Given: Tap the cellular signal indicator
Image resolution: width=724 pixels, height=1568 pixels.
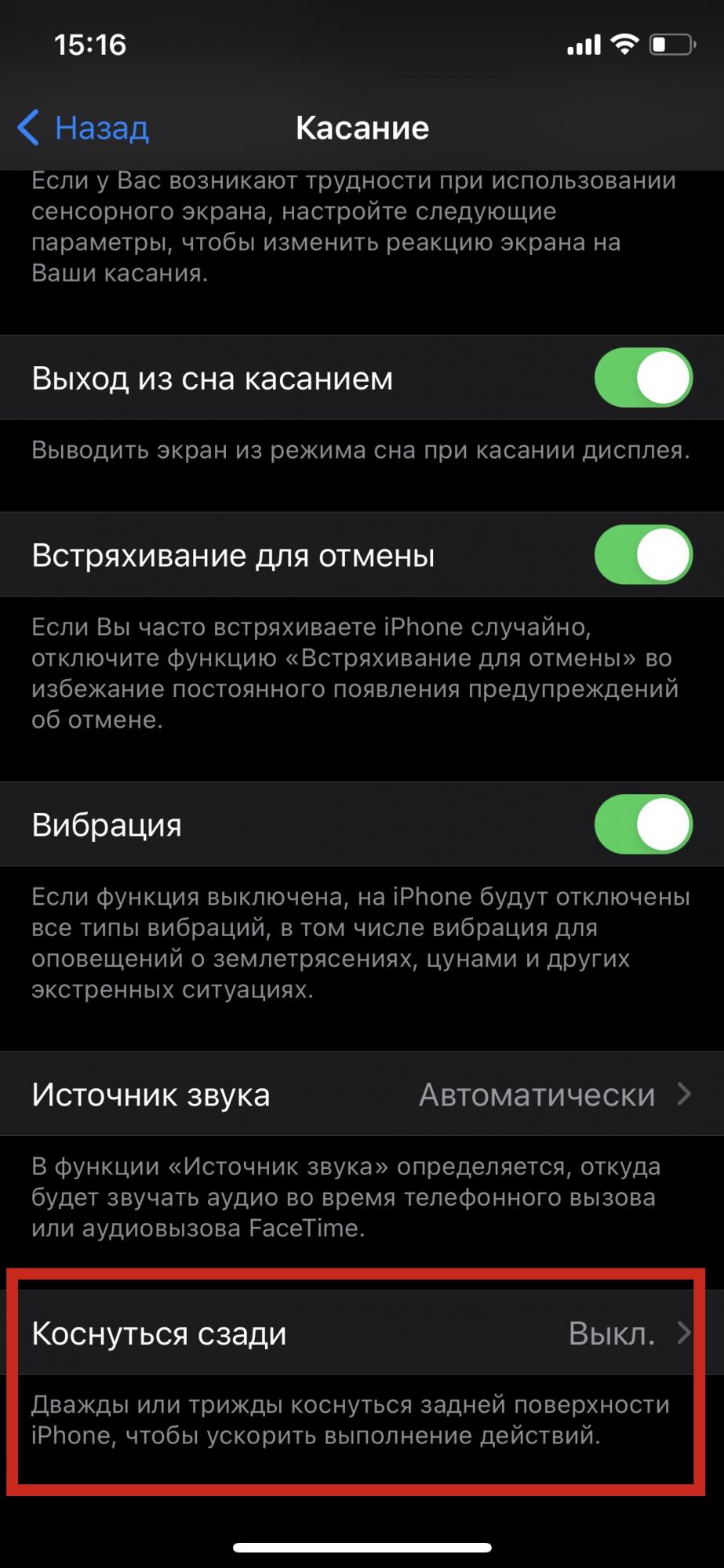Looking at the screenshot, I should click(582, 45).
